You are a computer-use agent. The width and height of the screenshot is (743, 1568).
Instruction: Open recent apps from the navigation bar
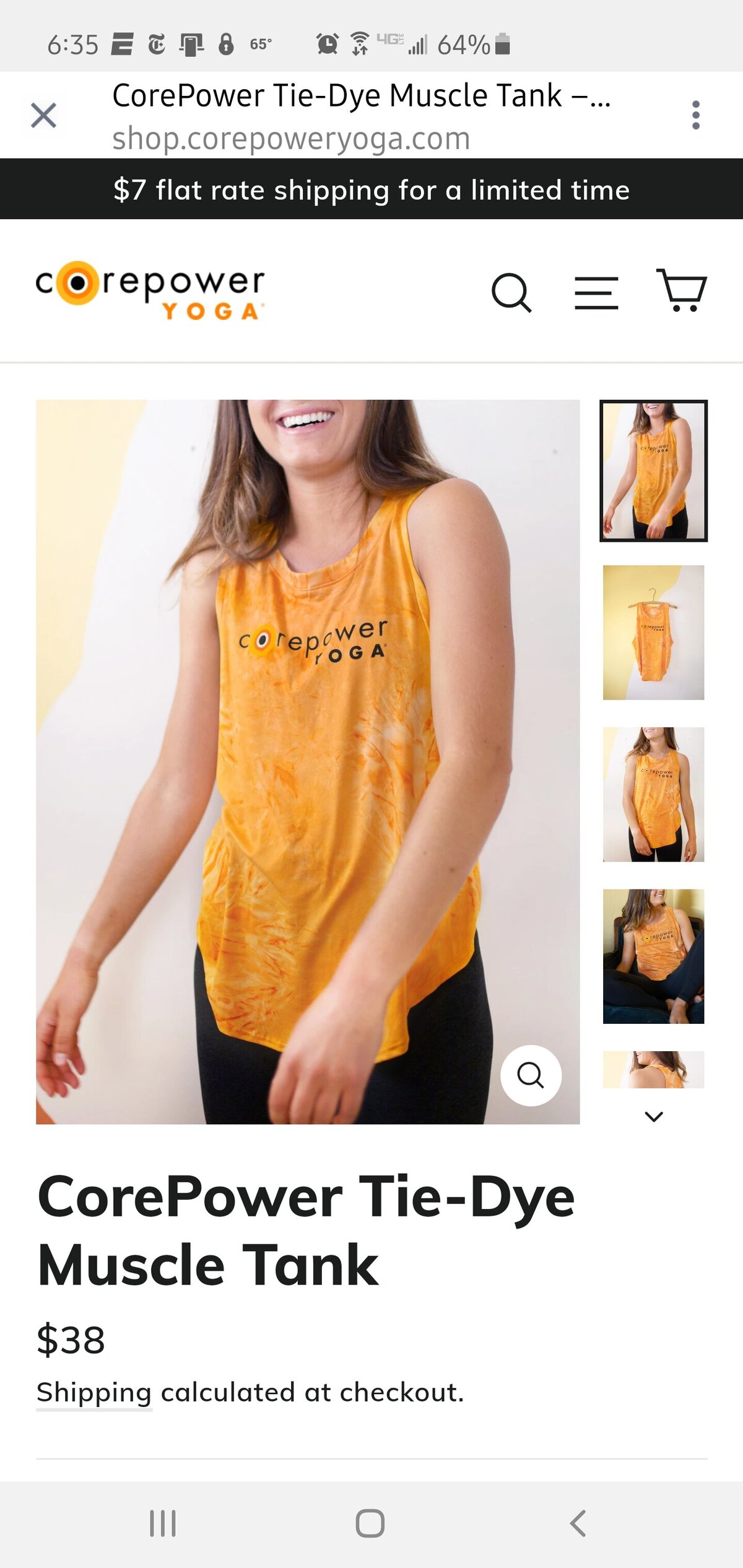[x=163, y=1523]
